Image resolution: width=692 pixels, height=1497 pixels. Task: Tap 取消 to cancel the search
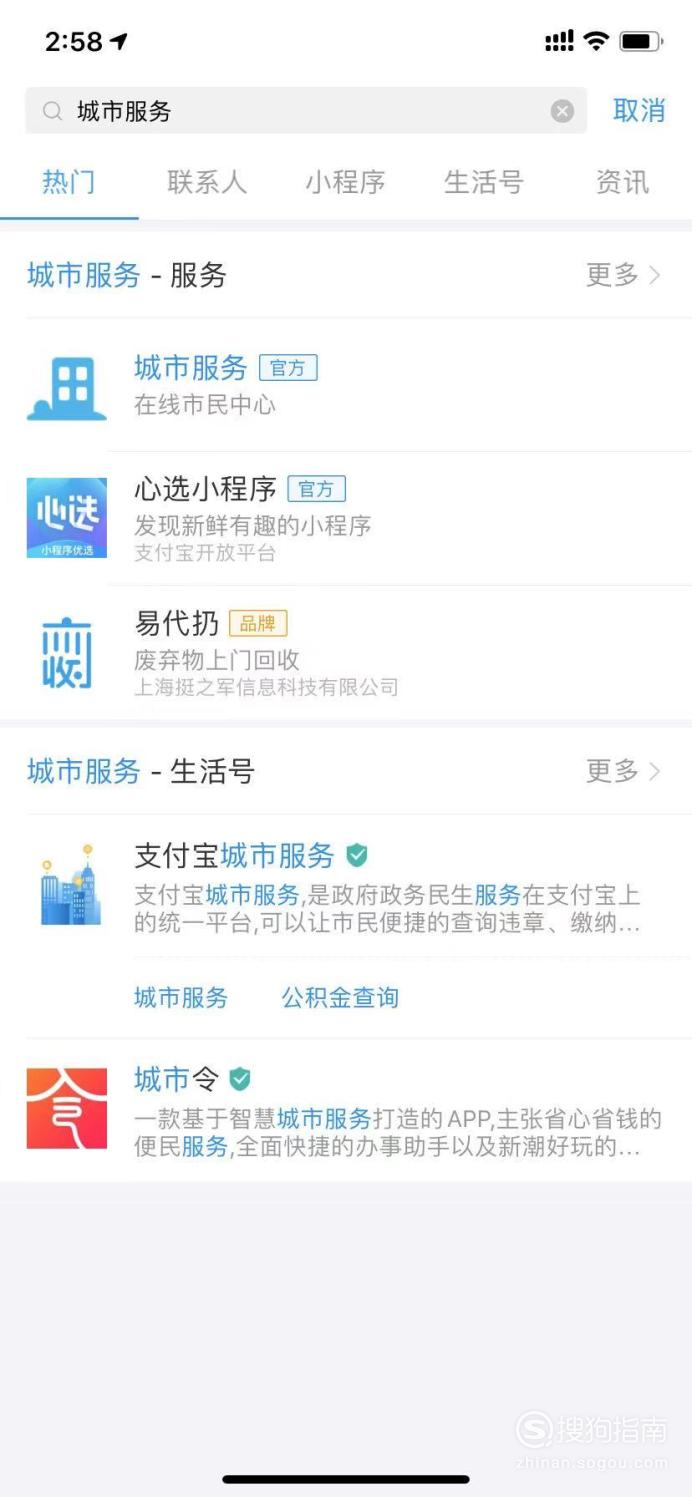(639, 111)
